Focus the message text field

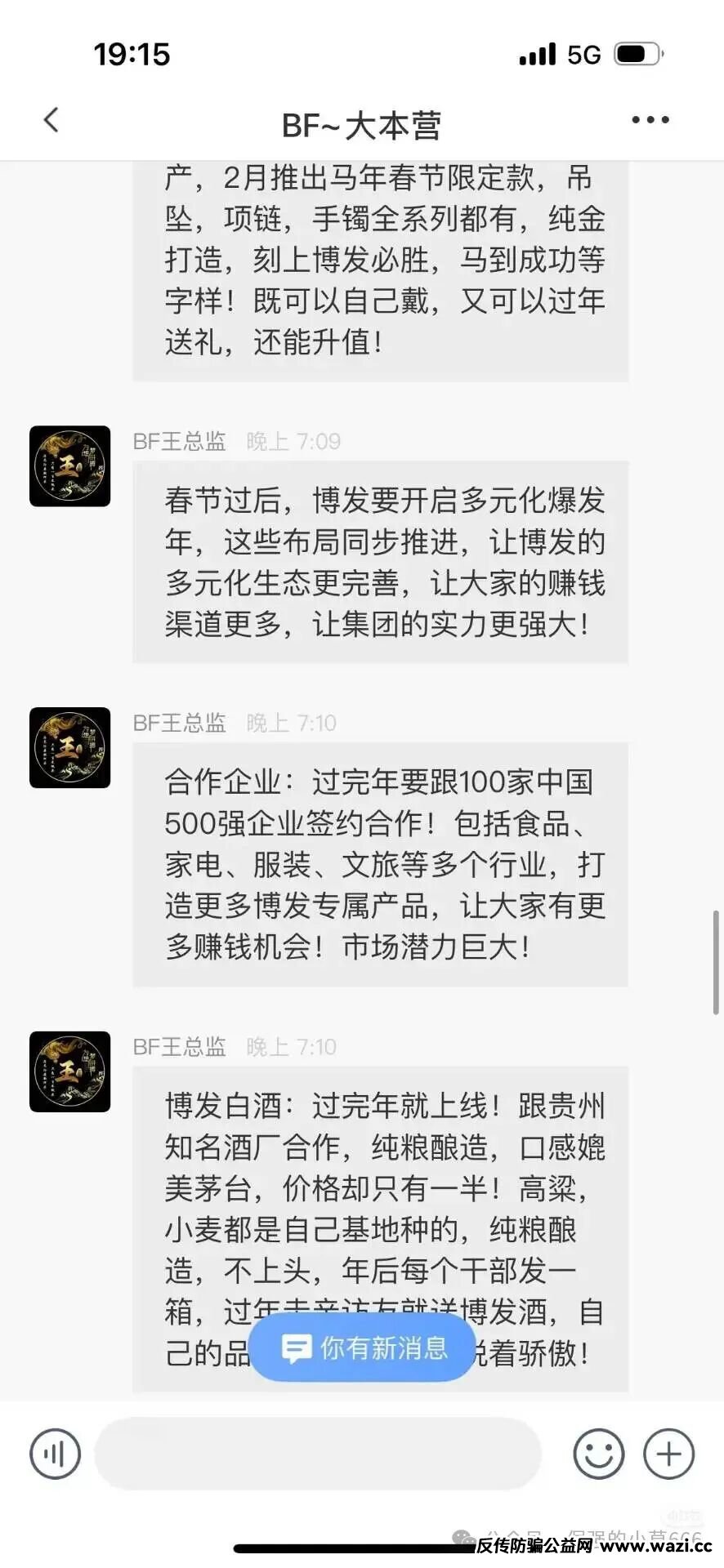pyautogui.click(x=318, y=1454)
